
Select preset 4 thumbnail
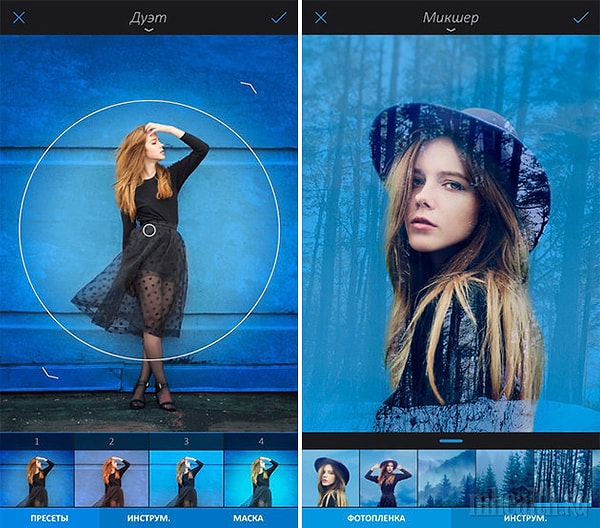click(260, 478)
